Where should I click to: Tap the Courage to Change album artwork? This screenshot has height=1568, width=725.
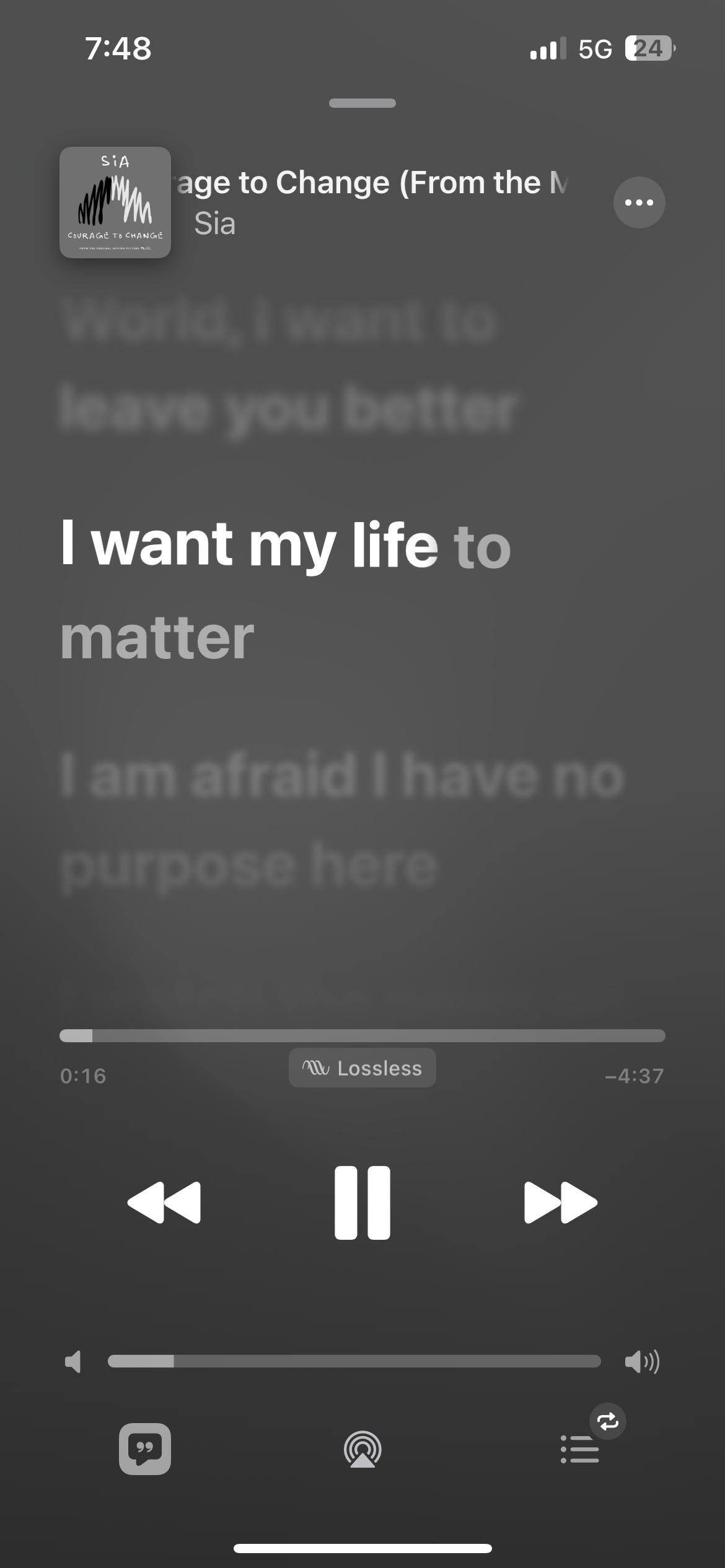click(115, 203)
